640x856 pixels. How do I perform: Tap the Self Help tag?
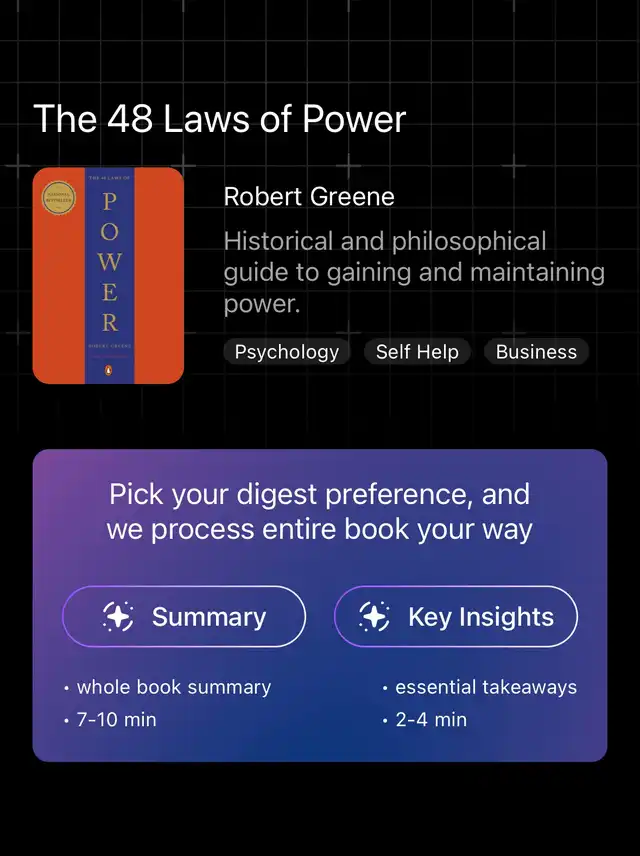[x=417, y=352]
